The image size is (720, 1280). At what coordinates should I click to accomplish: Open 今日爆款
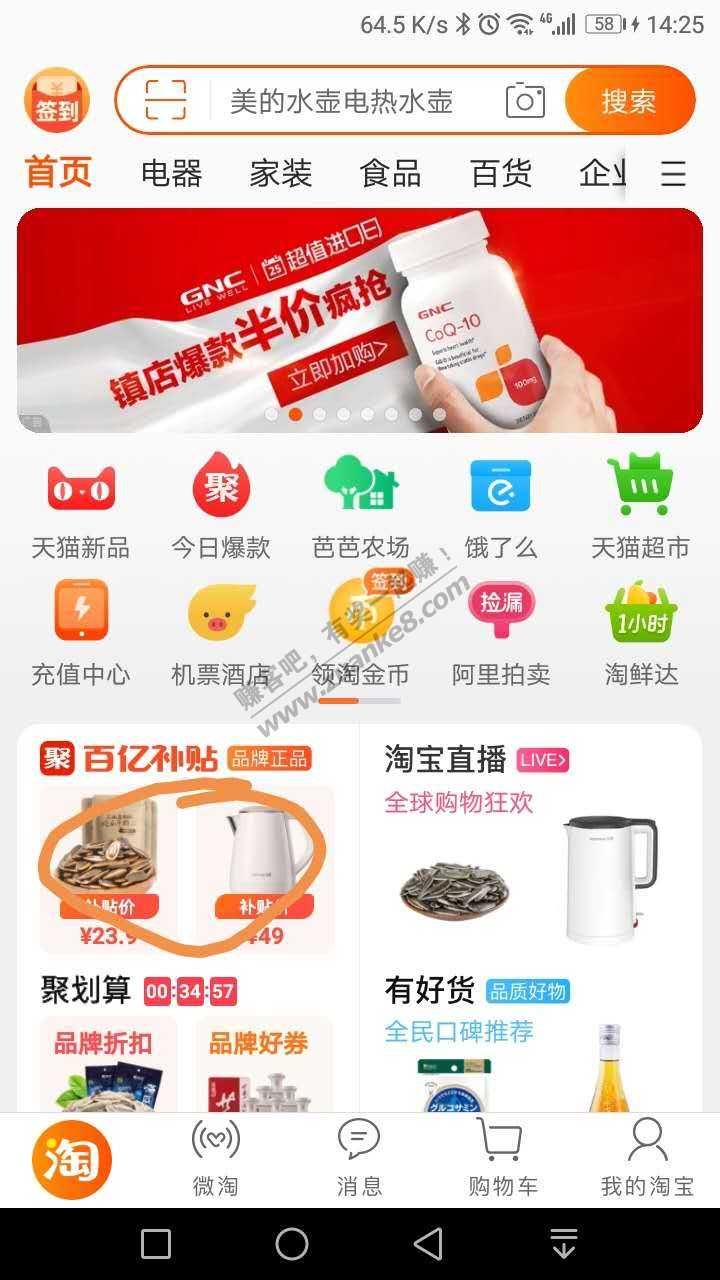(x=221, y=505)
